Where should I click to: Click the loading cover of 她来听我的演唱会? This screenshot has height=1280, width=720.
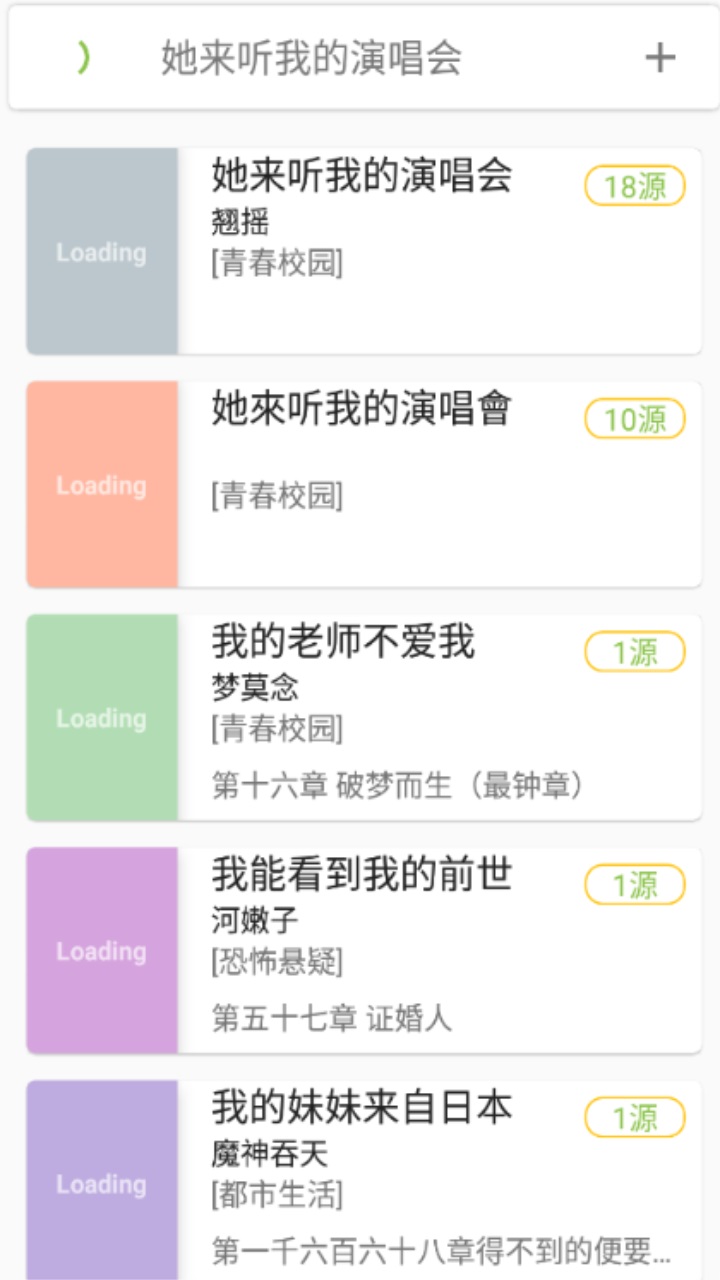(102, 252)
